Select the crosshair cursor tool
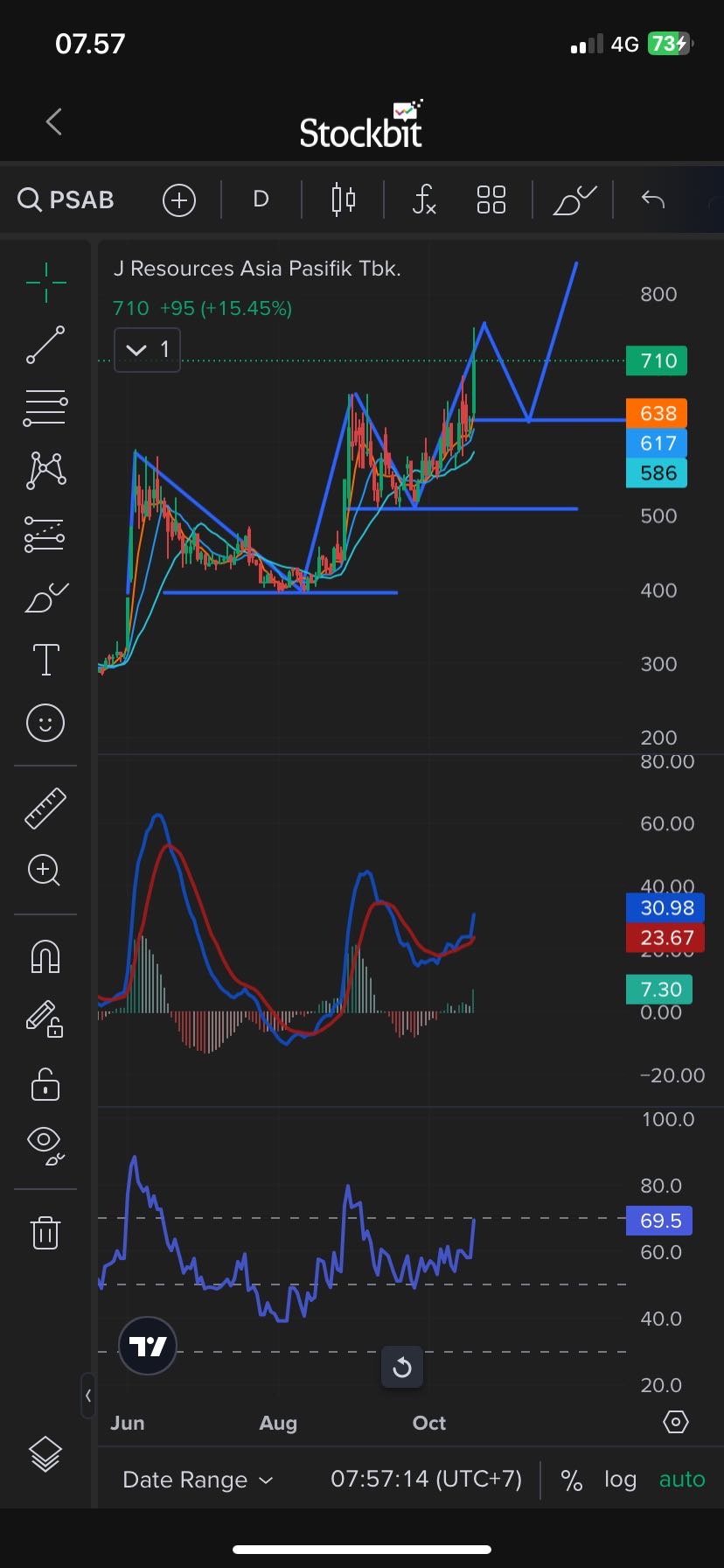The width and height of the screenshot is (724, 1568). [45, 282]
